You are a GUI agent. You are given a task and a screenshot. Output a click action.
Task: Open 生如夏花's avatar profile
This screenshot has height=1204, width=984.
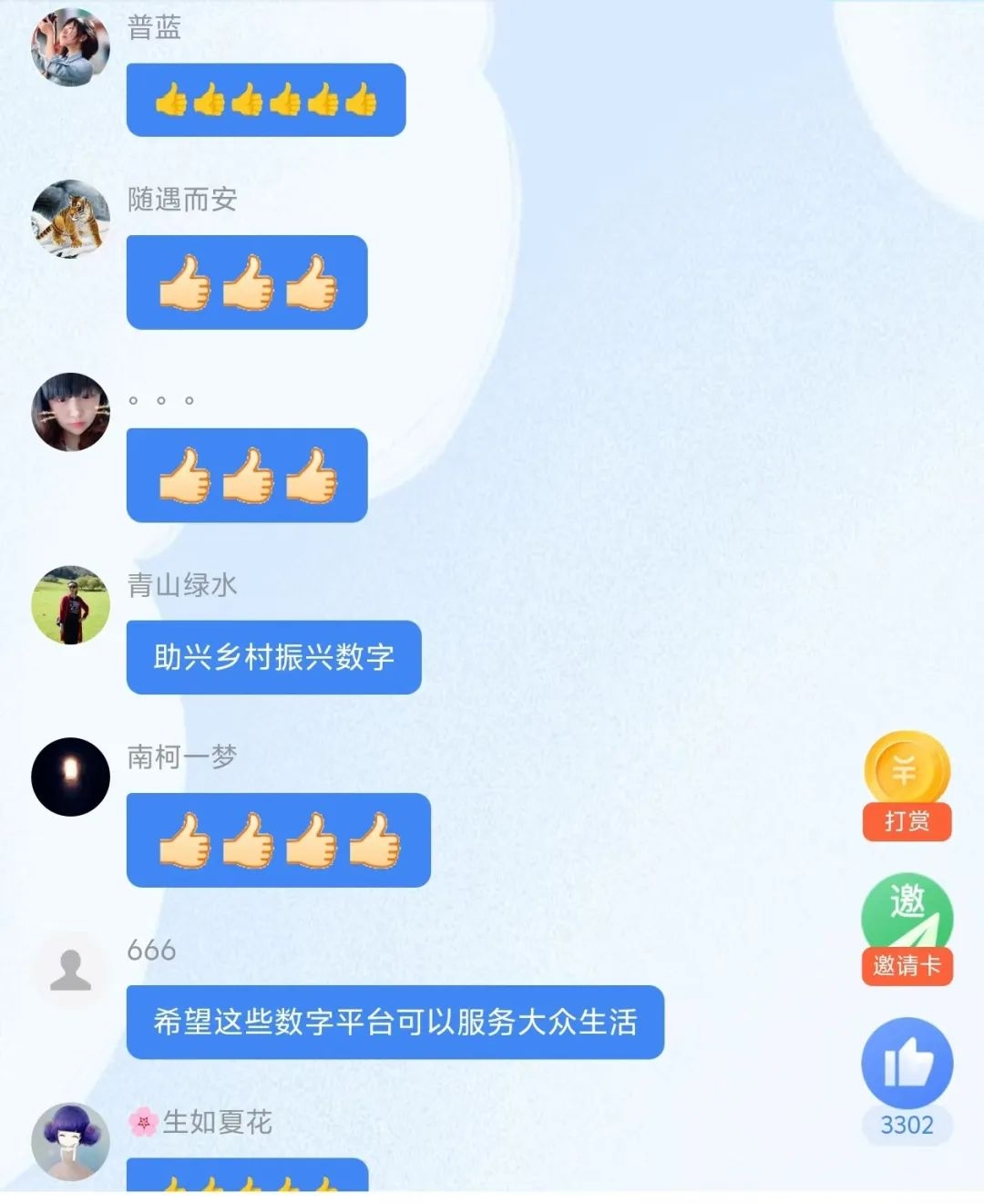[x=70, y=1141]
